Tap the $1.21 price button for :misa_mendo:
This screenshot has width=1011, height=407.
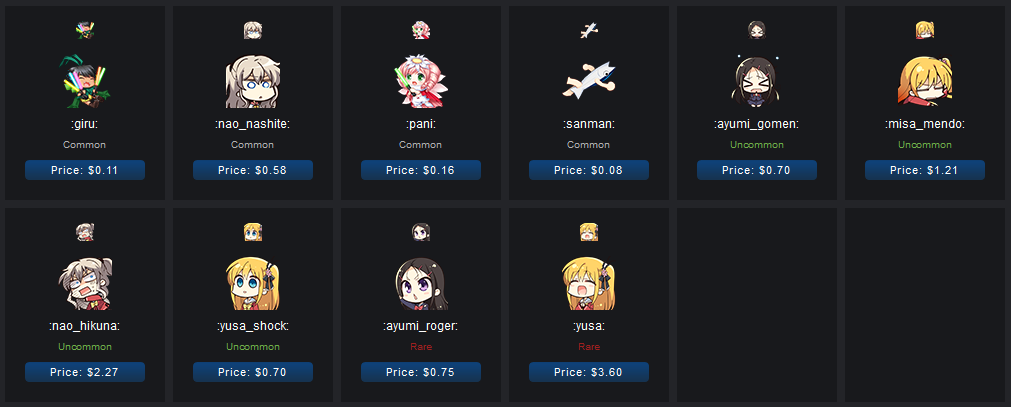pyautogui.click(x=925, y=170)
